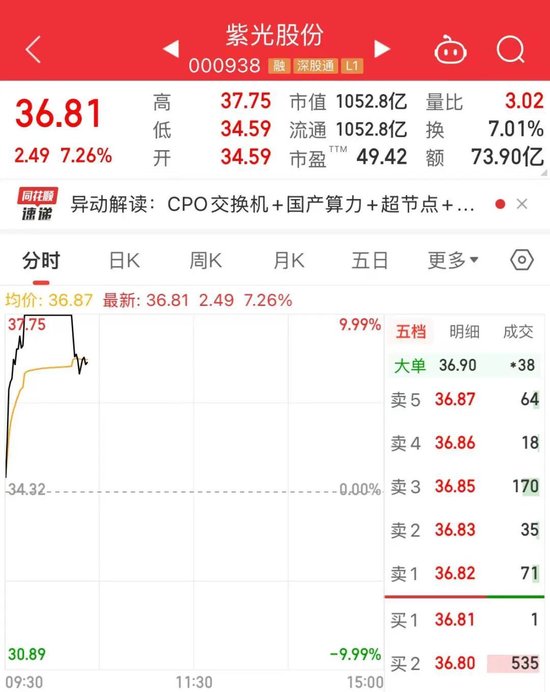This screenshot has width=550, height=692.
Task: Select the 五档 order book tab
Action: [x=411, y=331]
